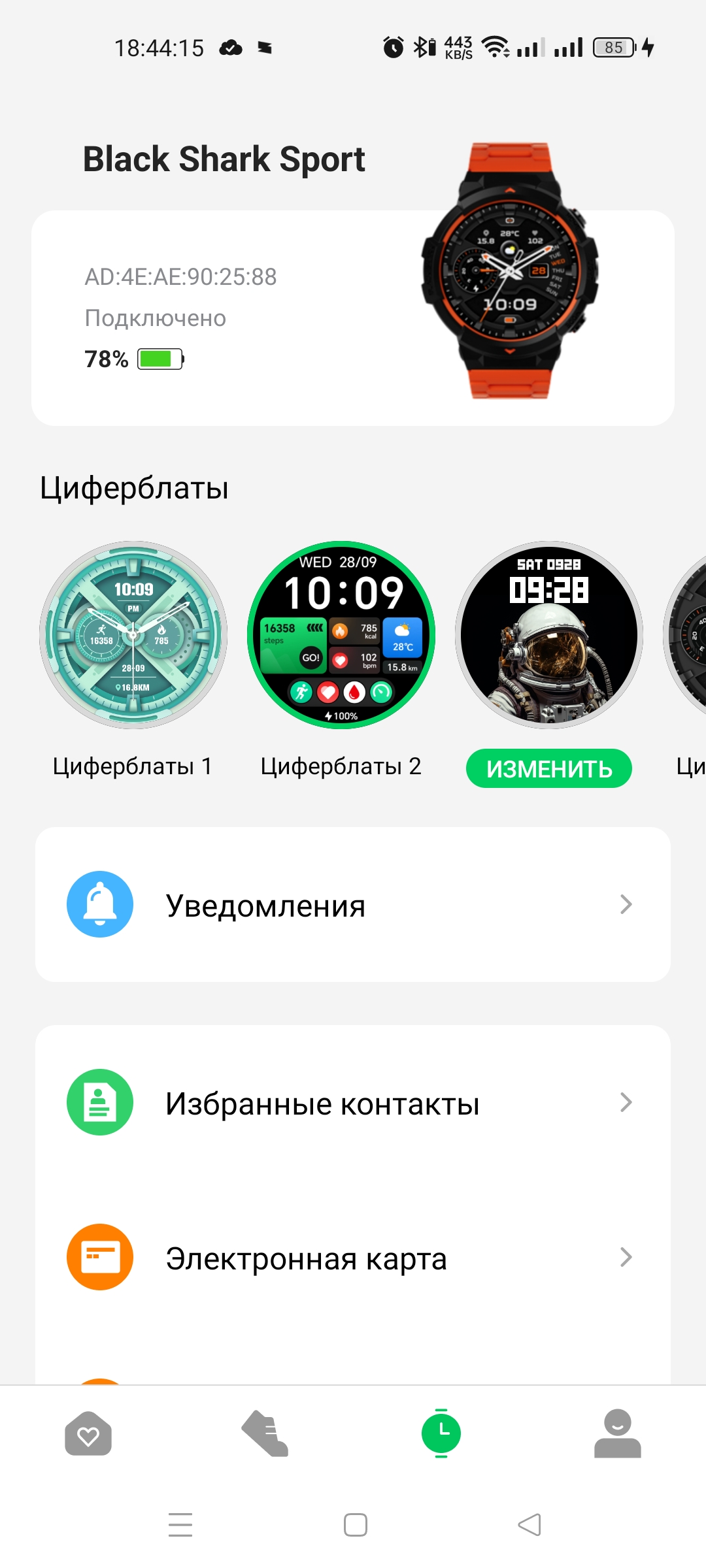Go to Электронная карта
The image size is (706, 1568).
point(353,1258)
